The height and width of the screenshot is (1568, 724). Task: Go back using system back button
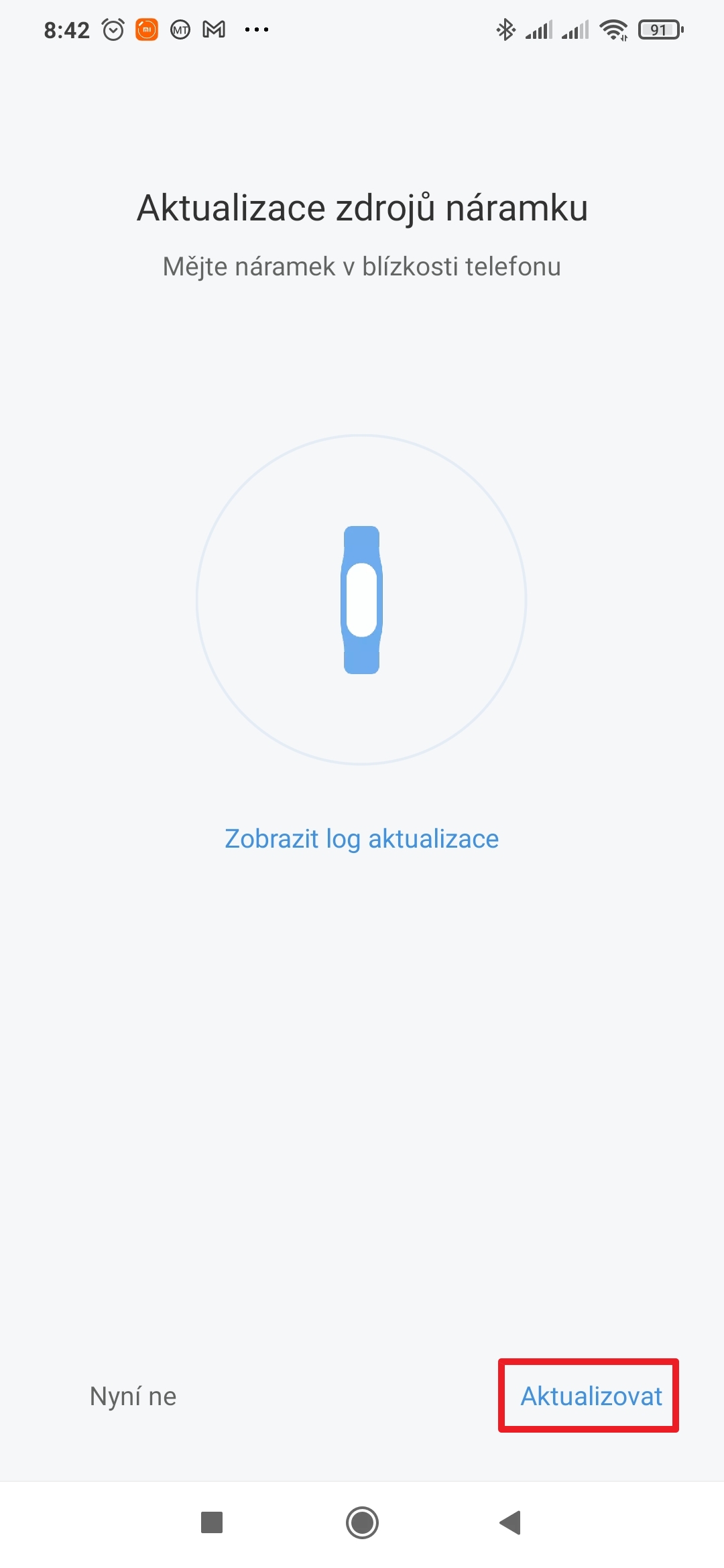[x=510, y=1522]
